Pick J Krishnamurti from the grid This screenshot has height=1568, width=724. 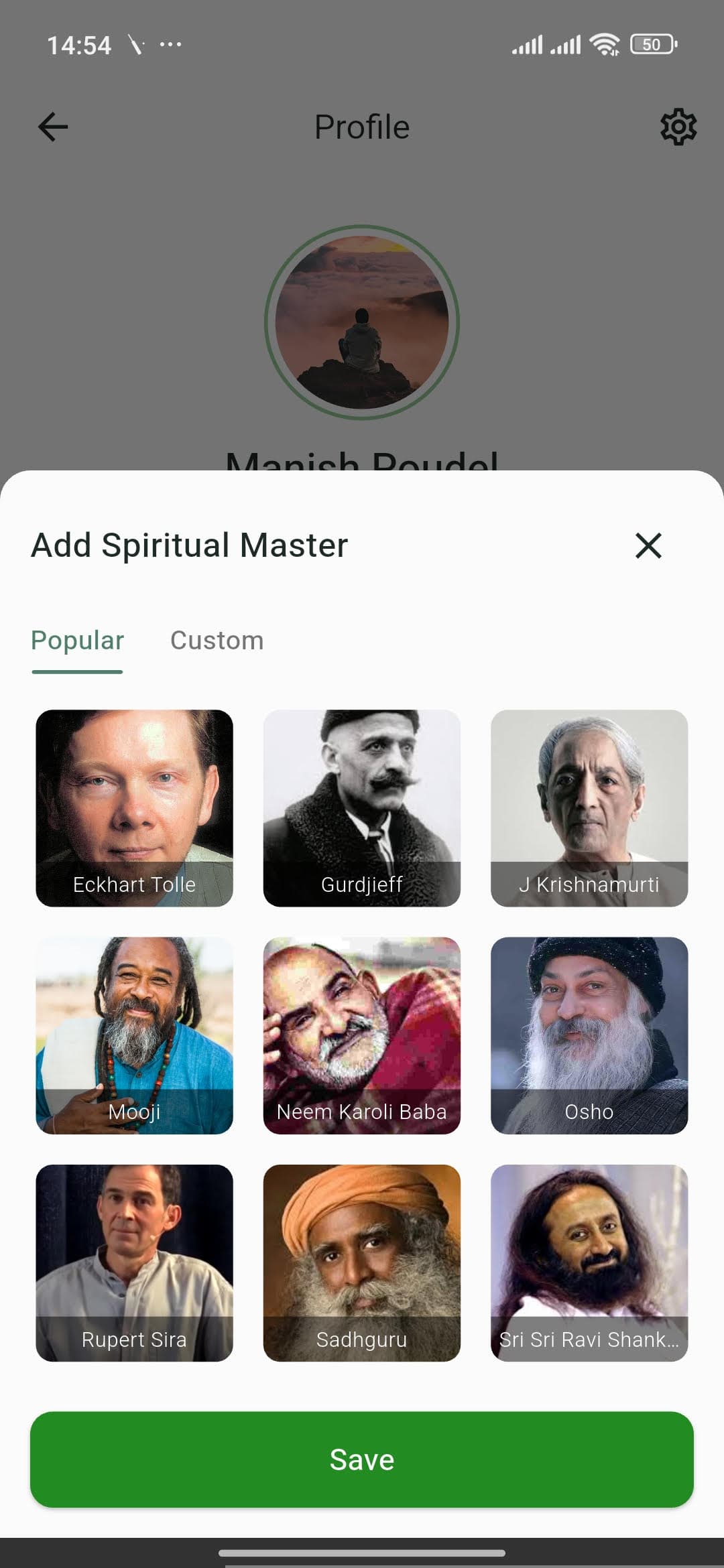click(x=589, y=808)
